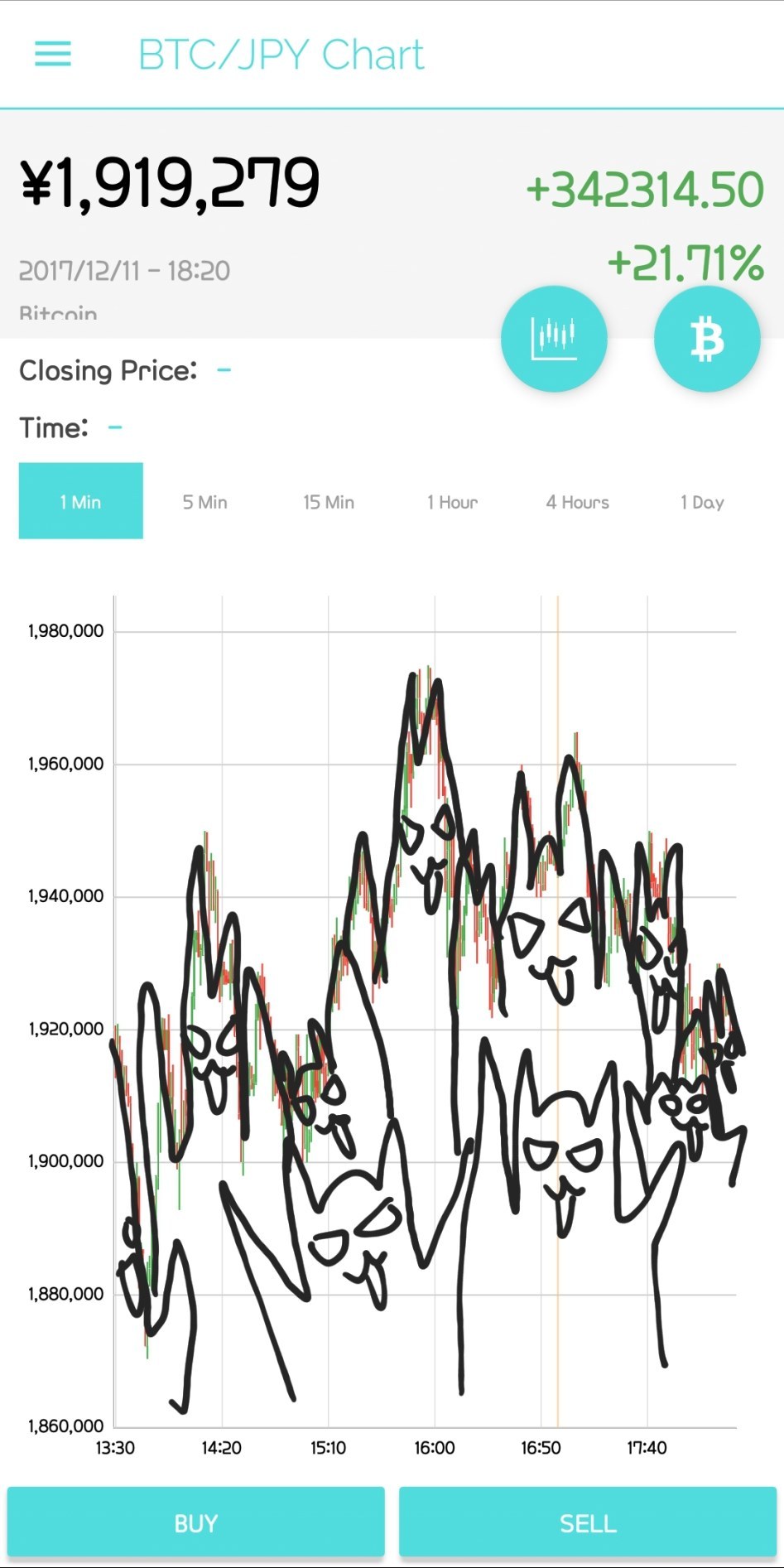Select the 1 Hour interval
This screenshot has width=784, height=1568.
[453, 502]
